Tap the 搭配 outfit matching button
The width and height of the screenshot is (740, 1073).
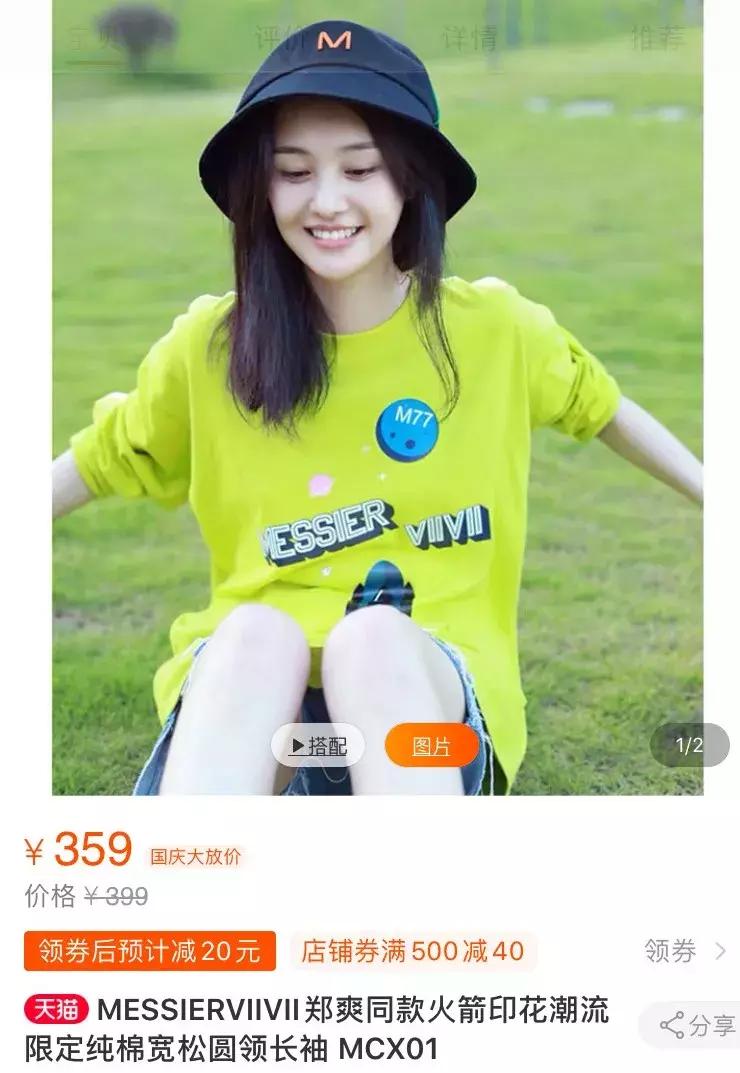click(x=318, y=746)
